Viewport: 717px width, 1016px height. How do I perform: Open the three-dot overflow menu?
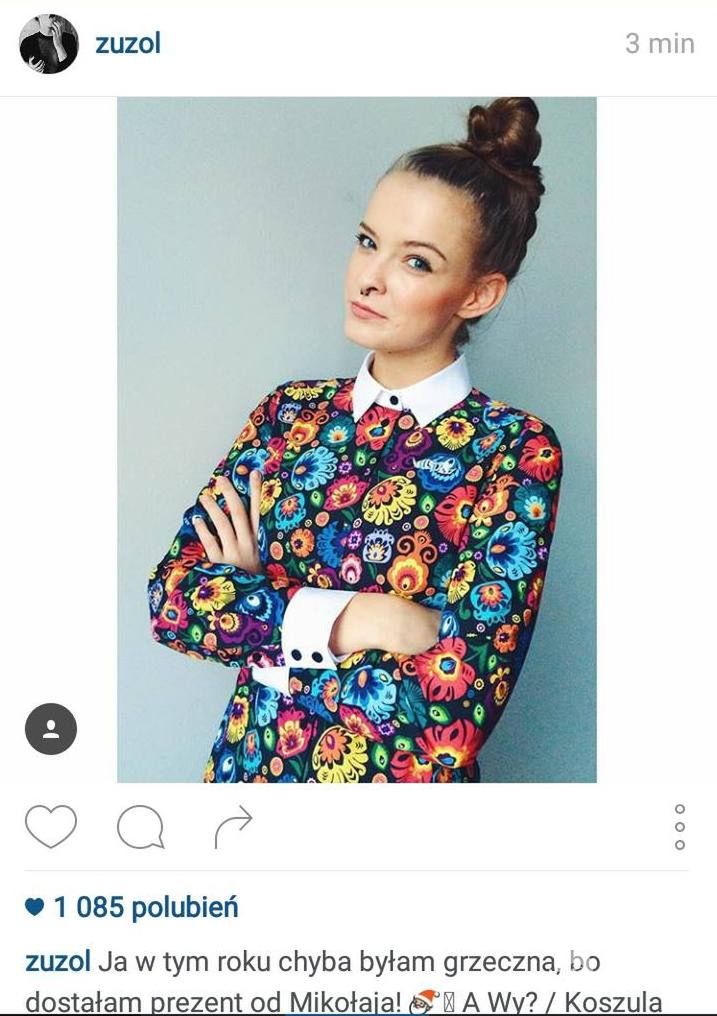pyautogui.click(x=680, y=827)
